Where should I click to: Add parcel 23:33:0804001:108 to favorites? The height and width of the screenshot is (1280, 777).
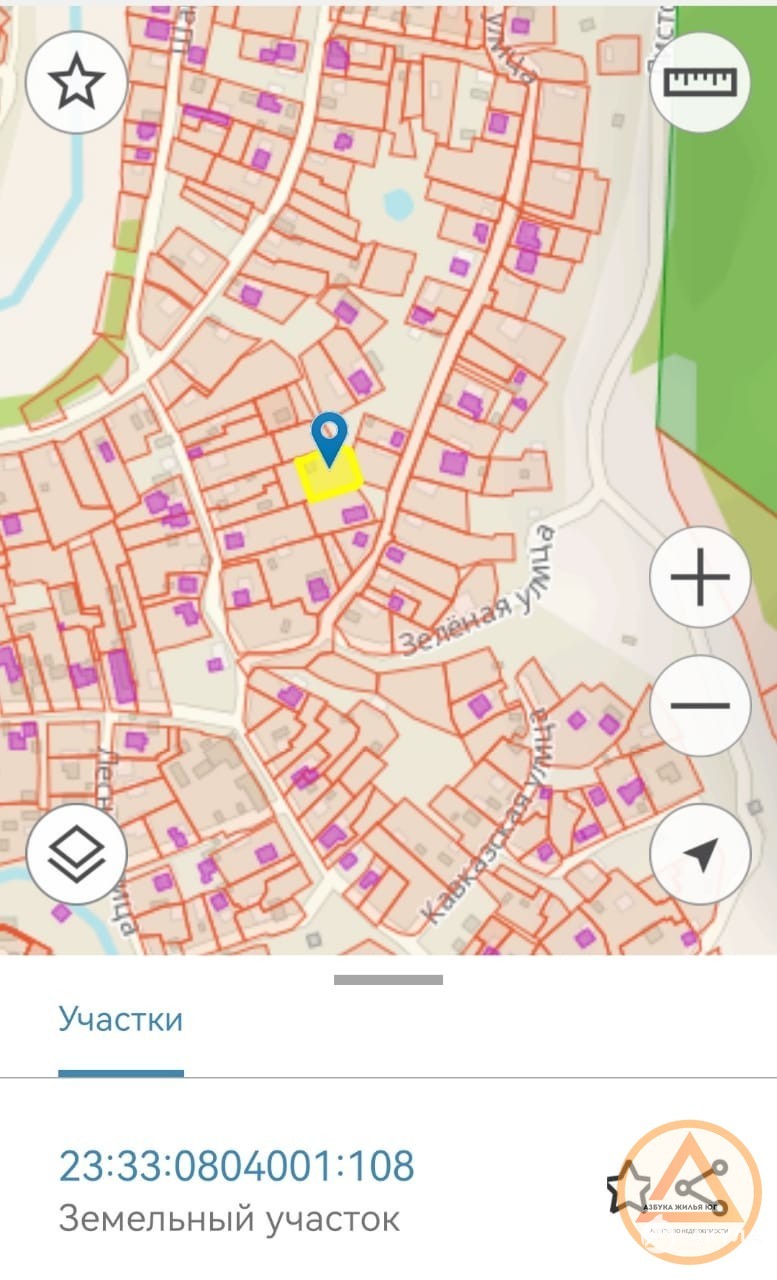pyautogui.click(x=627, y=1187)
